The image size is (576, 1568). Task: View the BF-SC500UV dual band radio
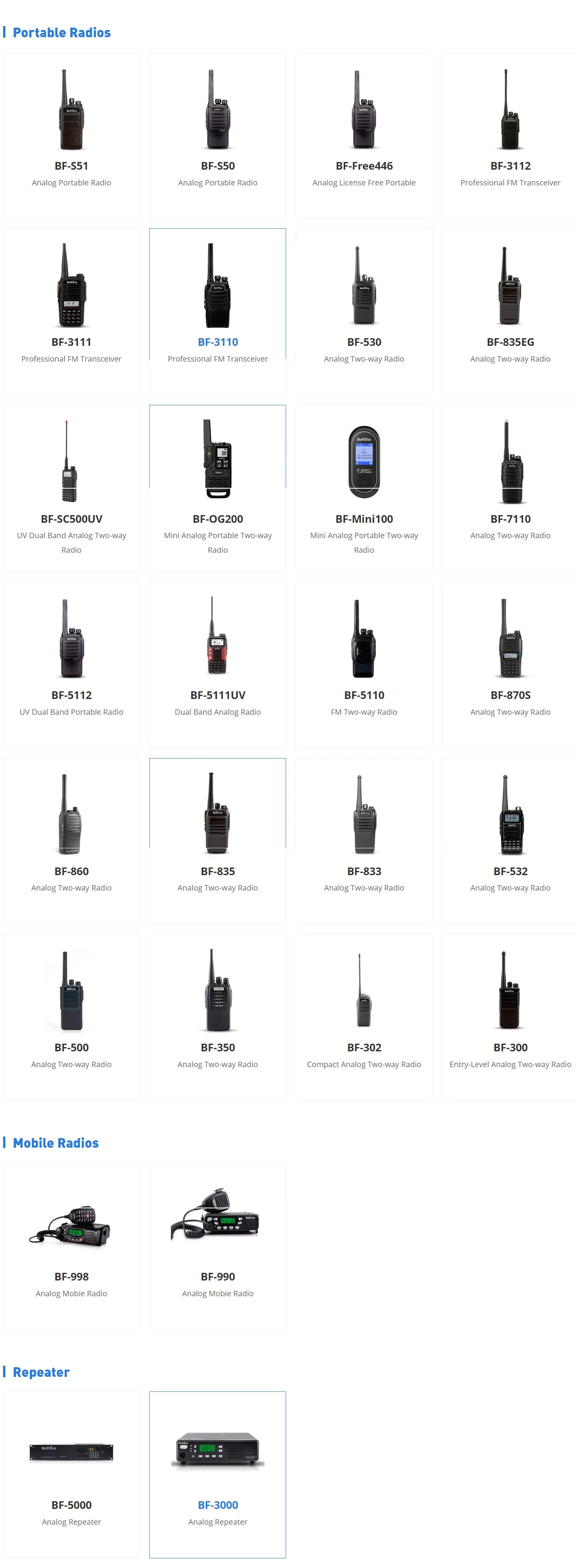click(x=71, y=519)
